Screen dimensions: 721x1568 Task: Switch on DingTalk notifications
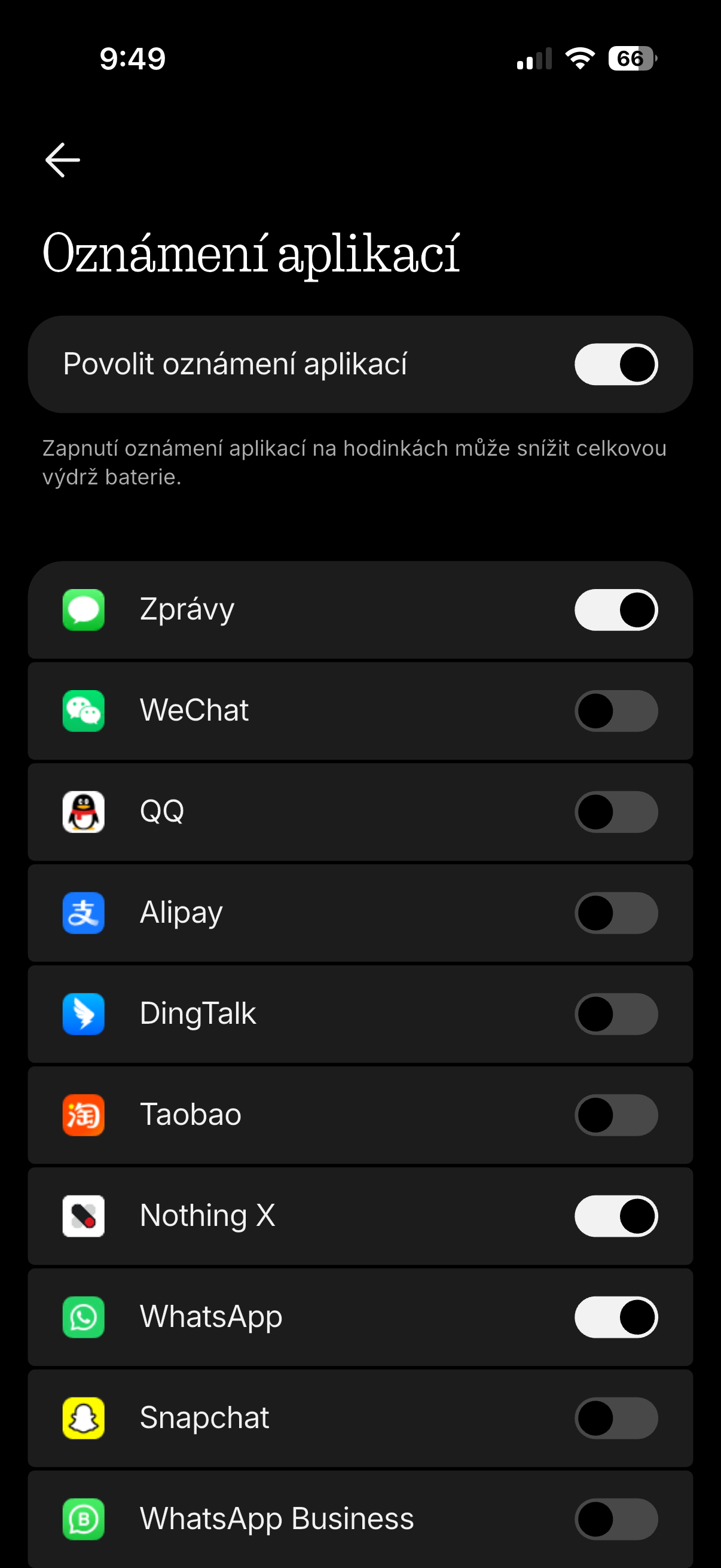[x=616, y=1014]
